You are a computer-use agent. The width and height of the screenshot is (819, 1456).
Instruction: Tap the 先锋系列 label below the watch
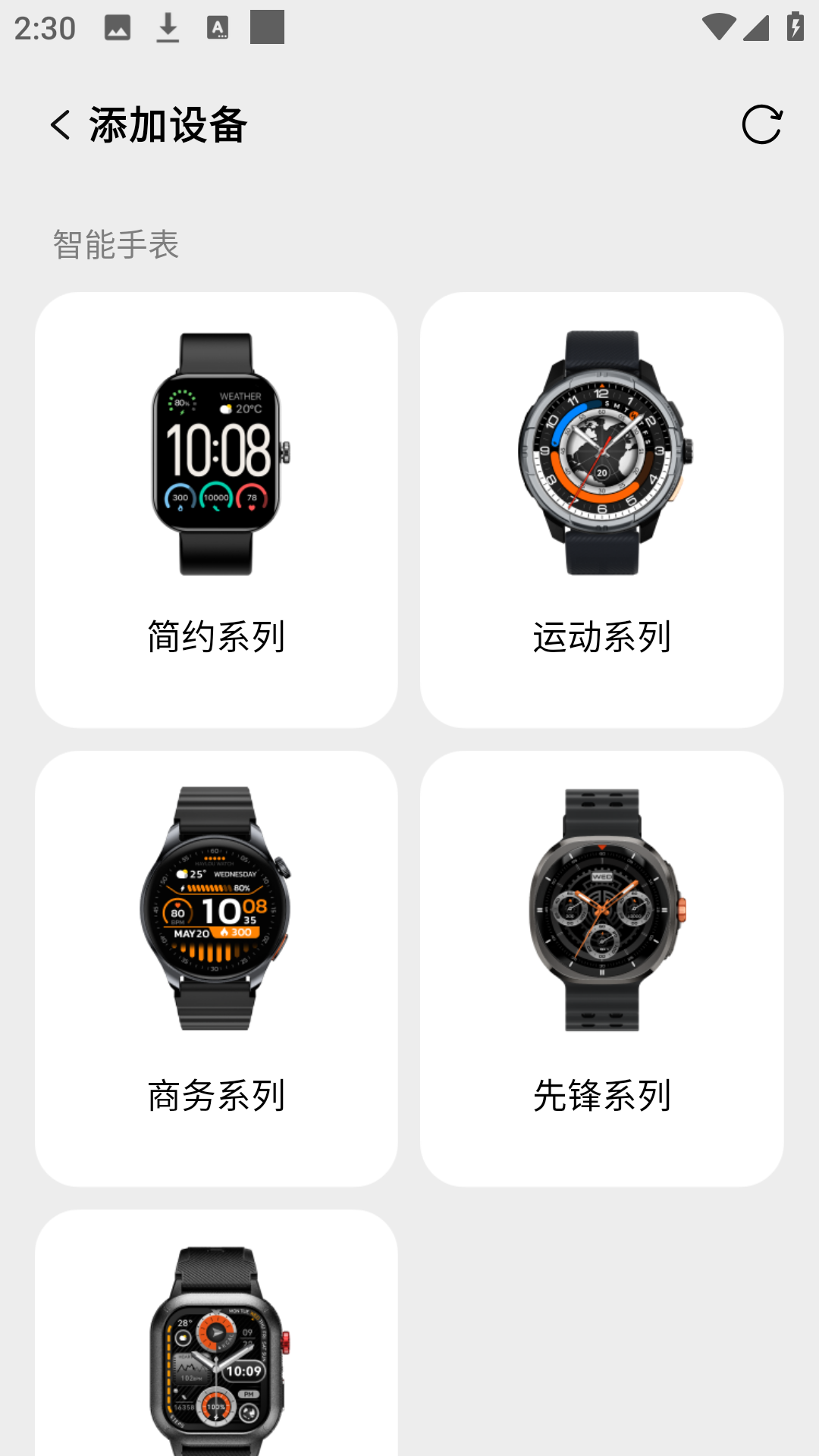click(x=602, y=1092)
